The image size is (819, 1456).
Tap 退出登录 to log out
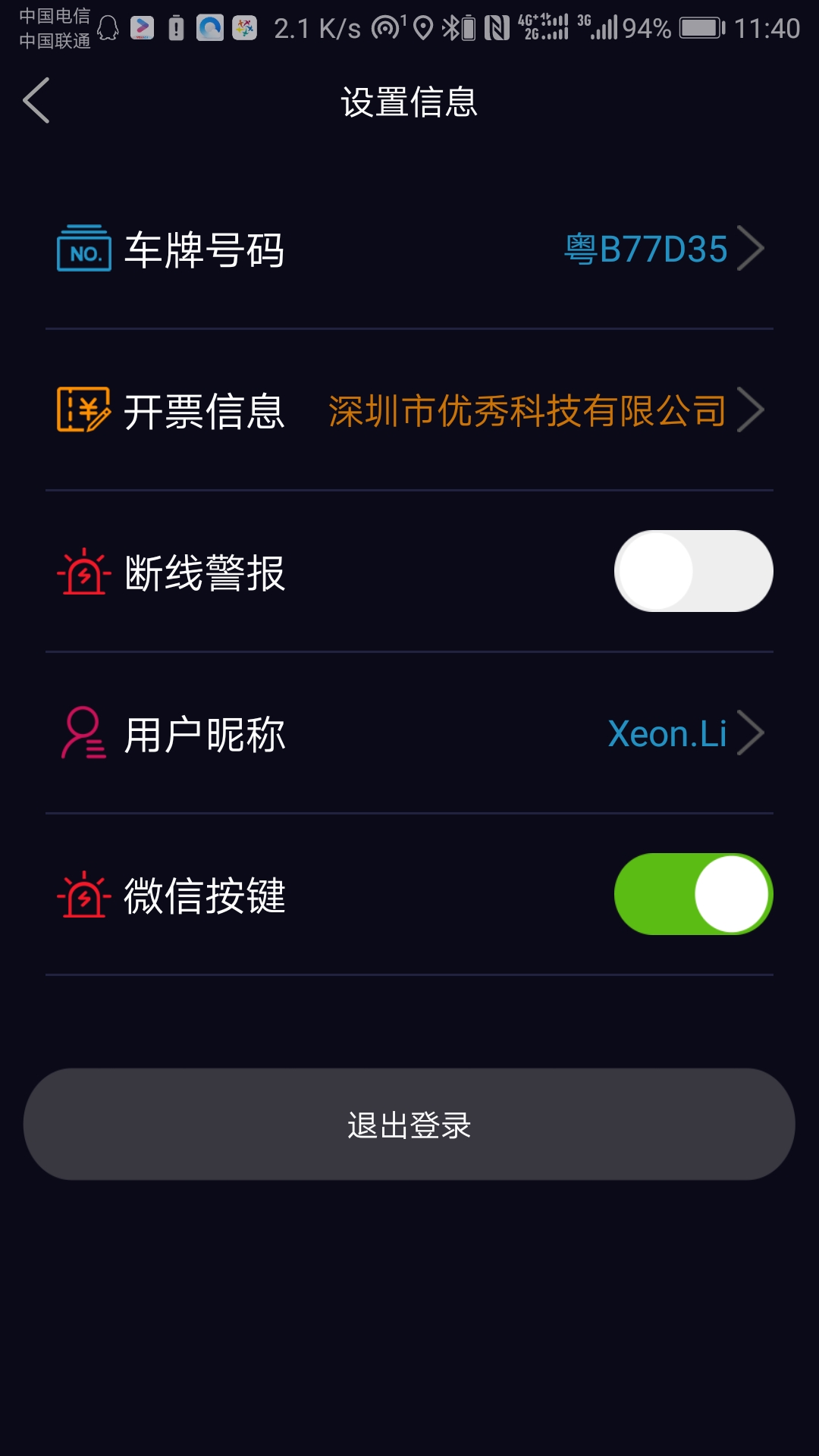click(x=409, y=1124)
